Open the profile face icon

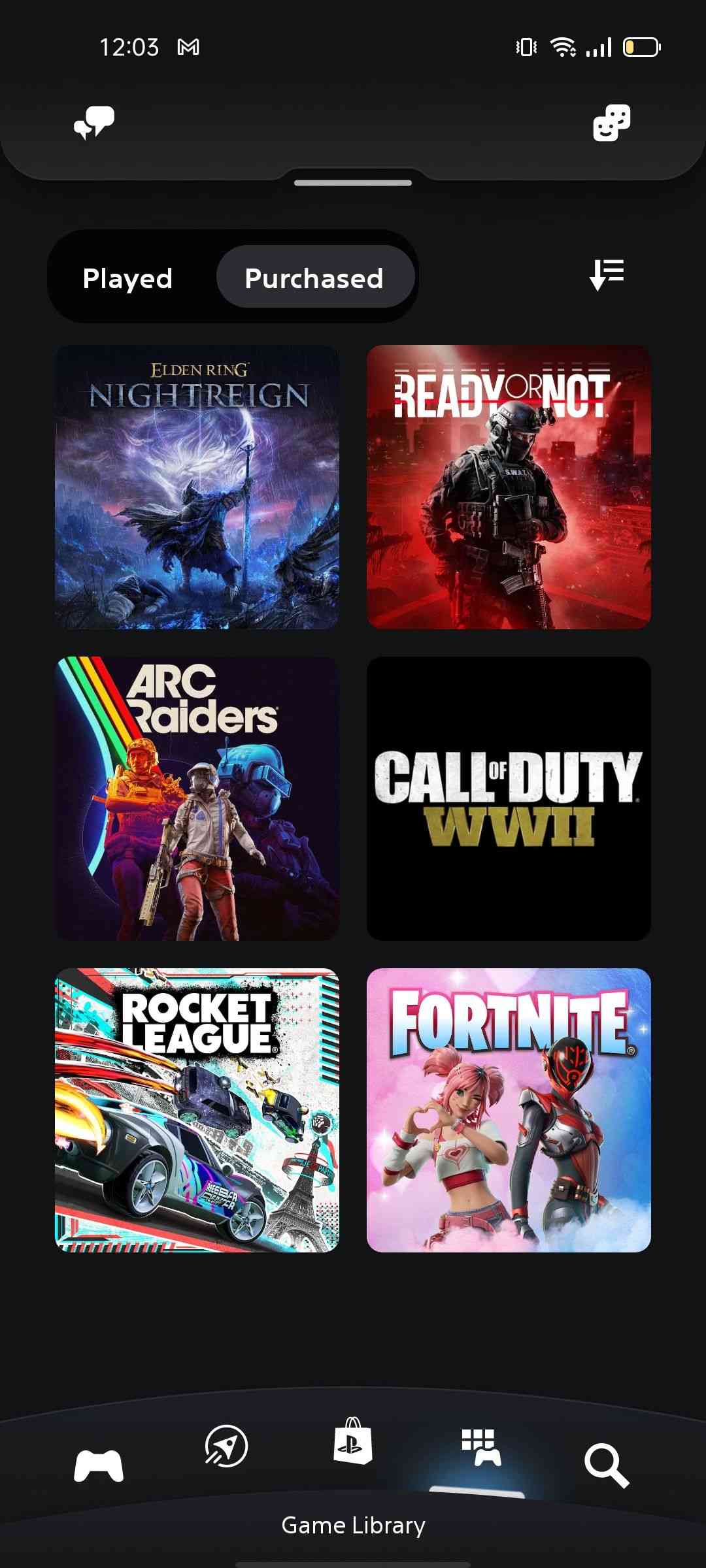click(x=611, y=122)
